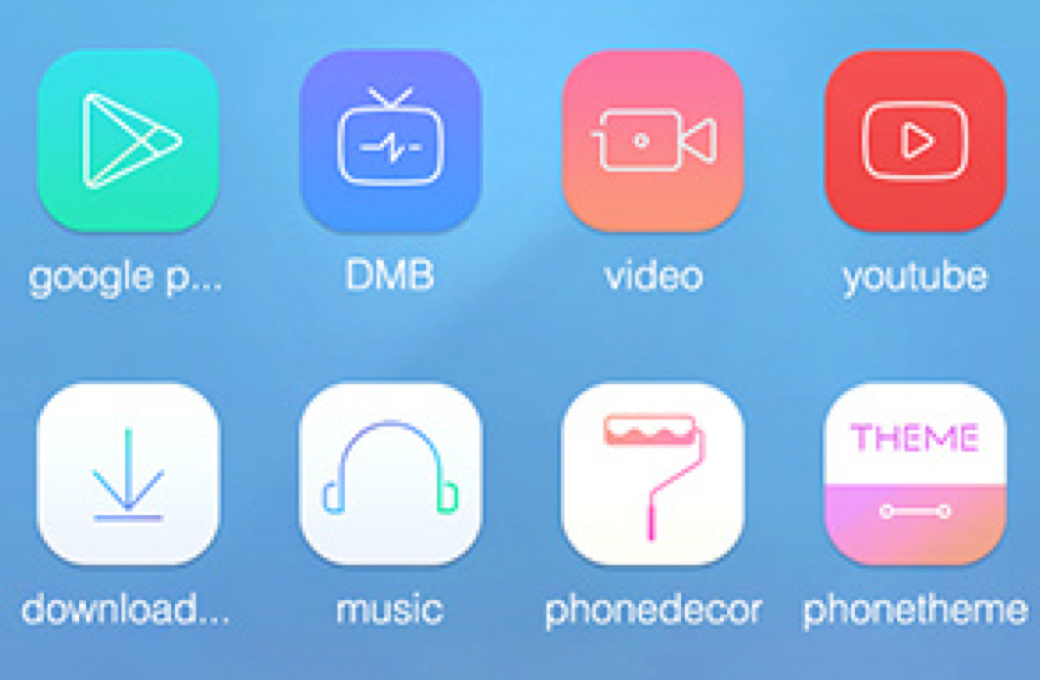The height and width of the screenshot is (680, 1040).
Task: Open the phonetheme app
Action: [914, 473]
